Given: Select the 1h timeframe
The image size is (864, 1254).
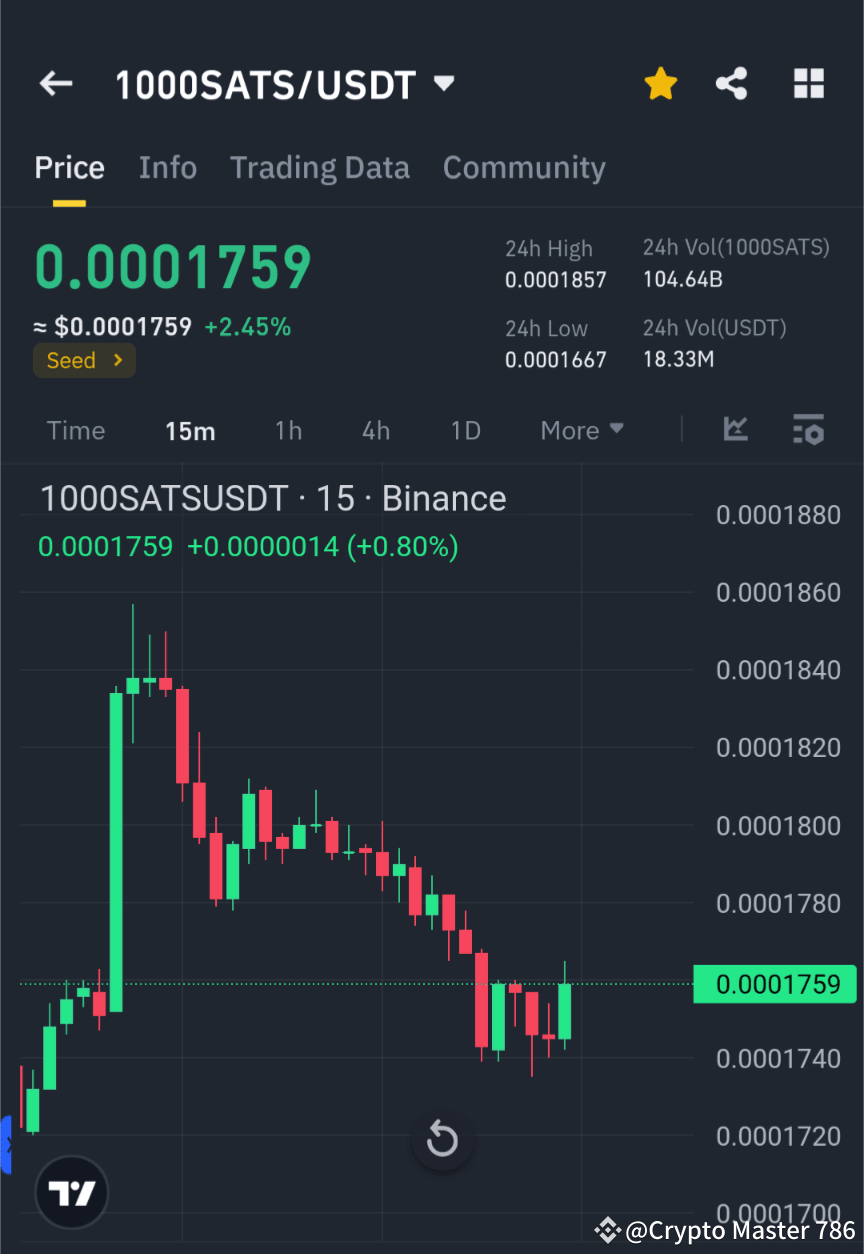Looking at the screenshot, I should point(288,430).
